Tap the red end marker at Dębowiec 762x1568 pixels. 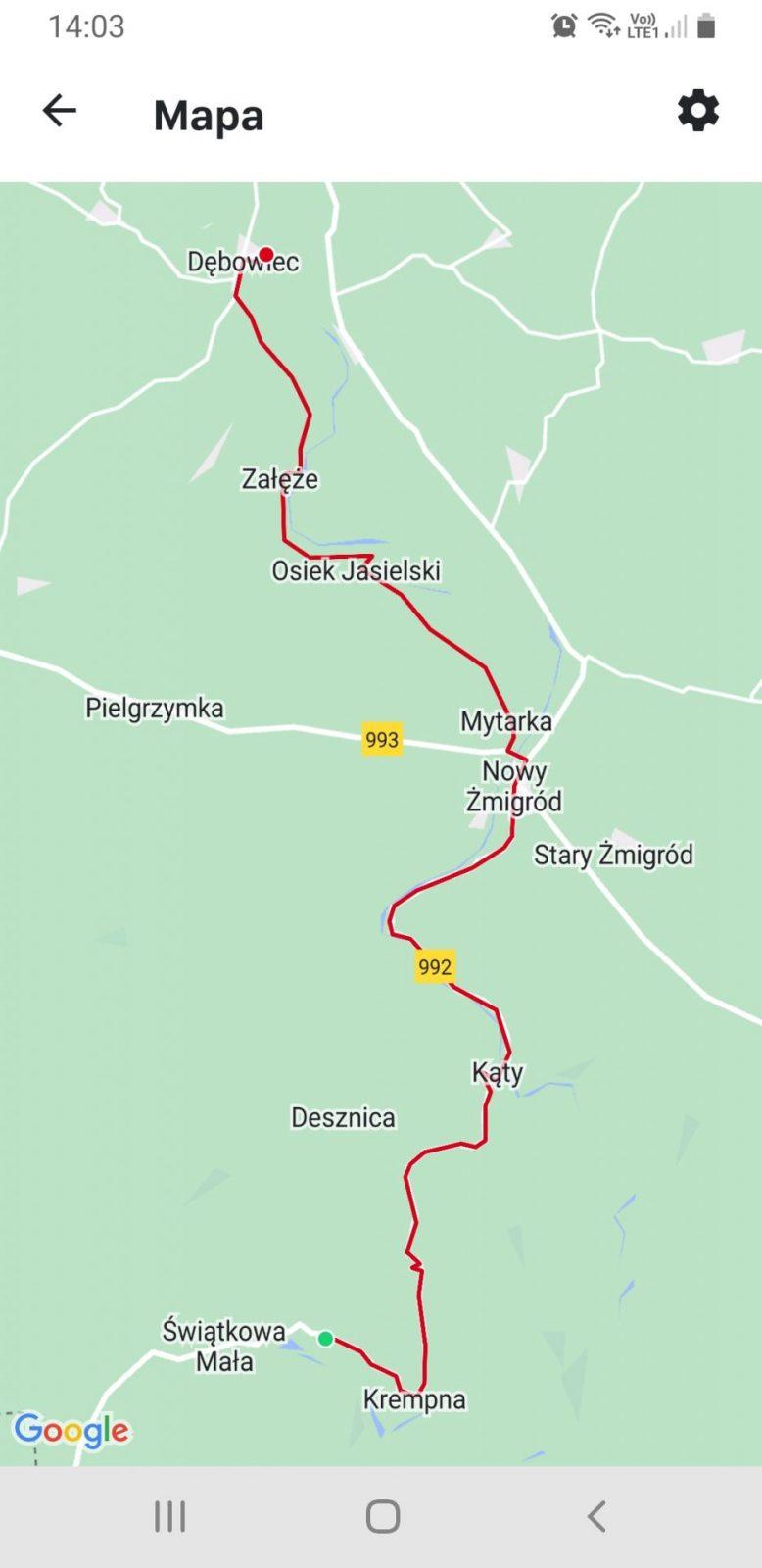pos(265,254)
